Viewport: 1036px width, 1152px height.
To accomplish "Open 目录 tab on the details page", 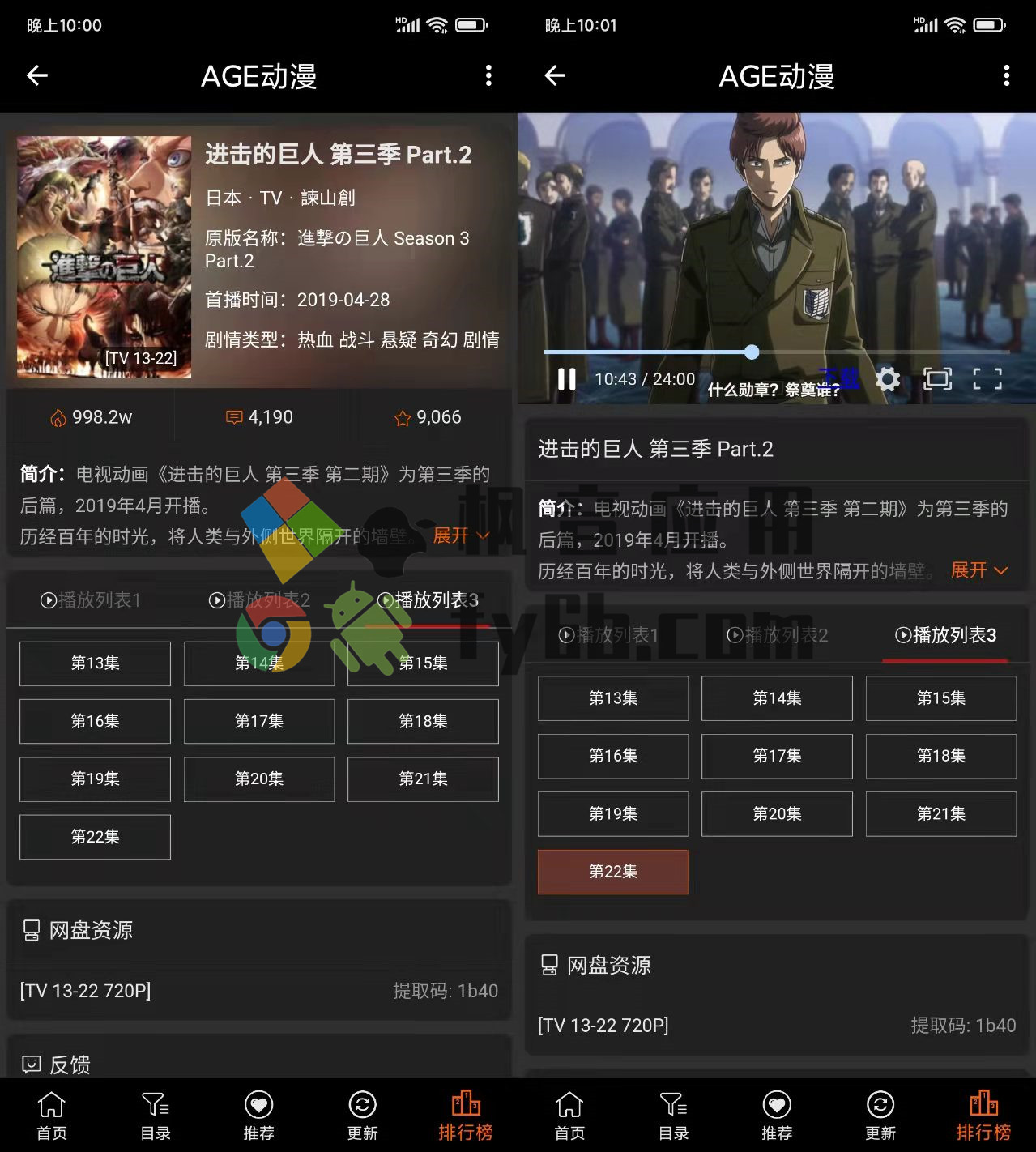I will click(155, 1116).
